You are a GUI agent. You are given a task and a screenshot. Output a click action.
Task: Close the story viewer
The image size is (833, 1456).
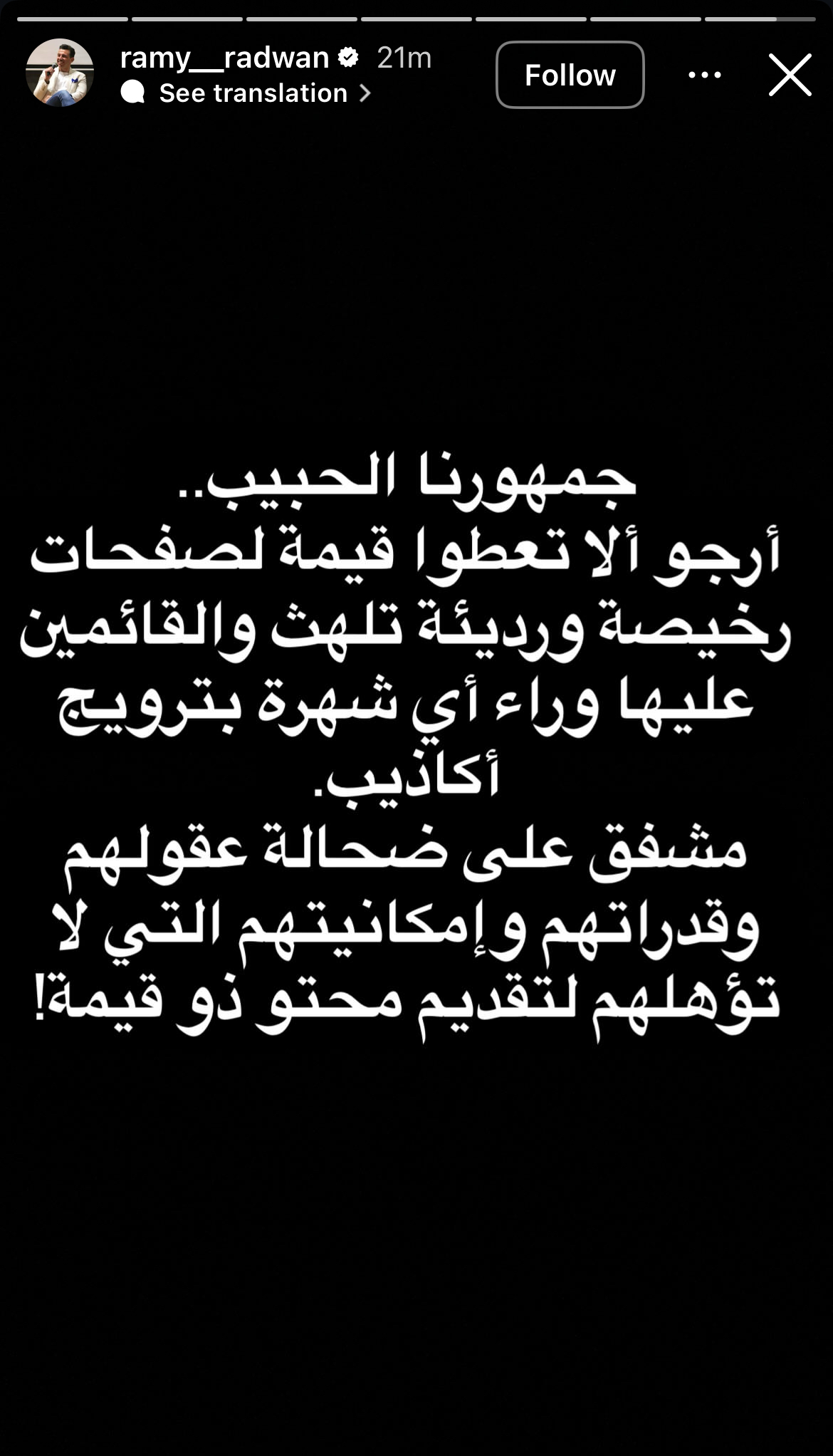(790, 75)
